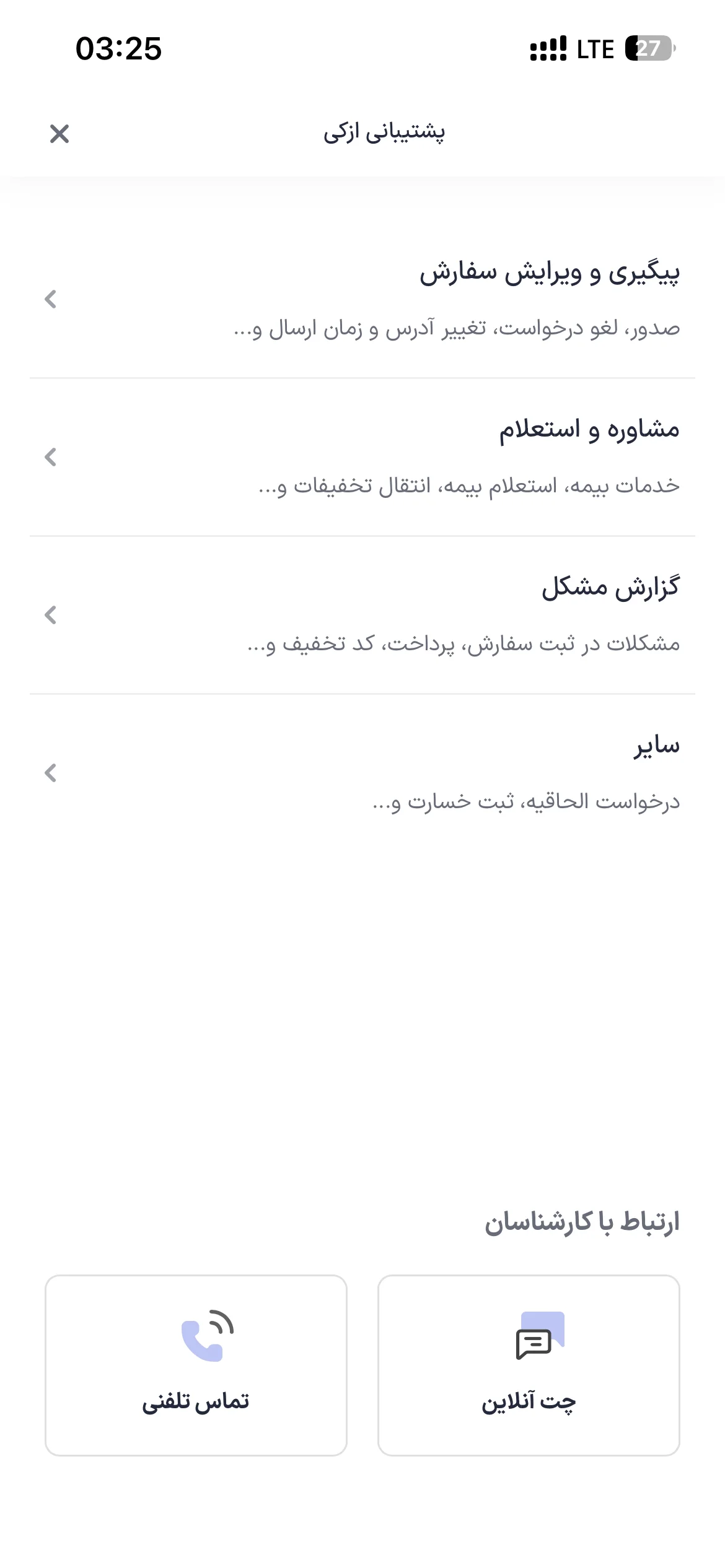Open مشاوره و استعلام section
This screenshot has height=1568, width=725.
point(362,457)
